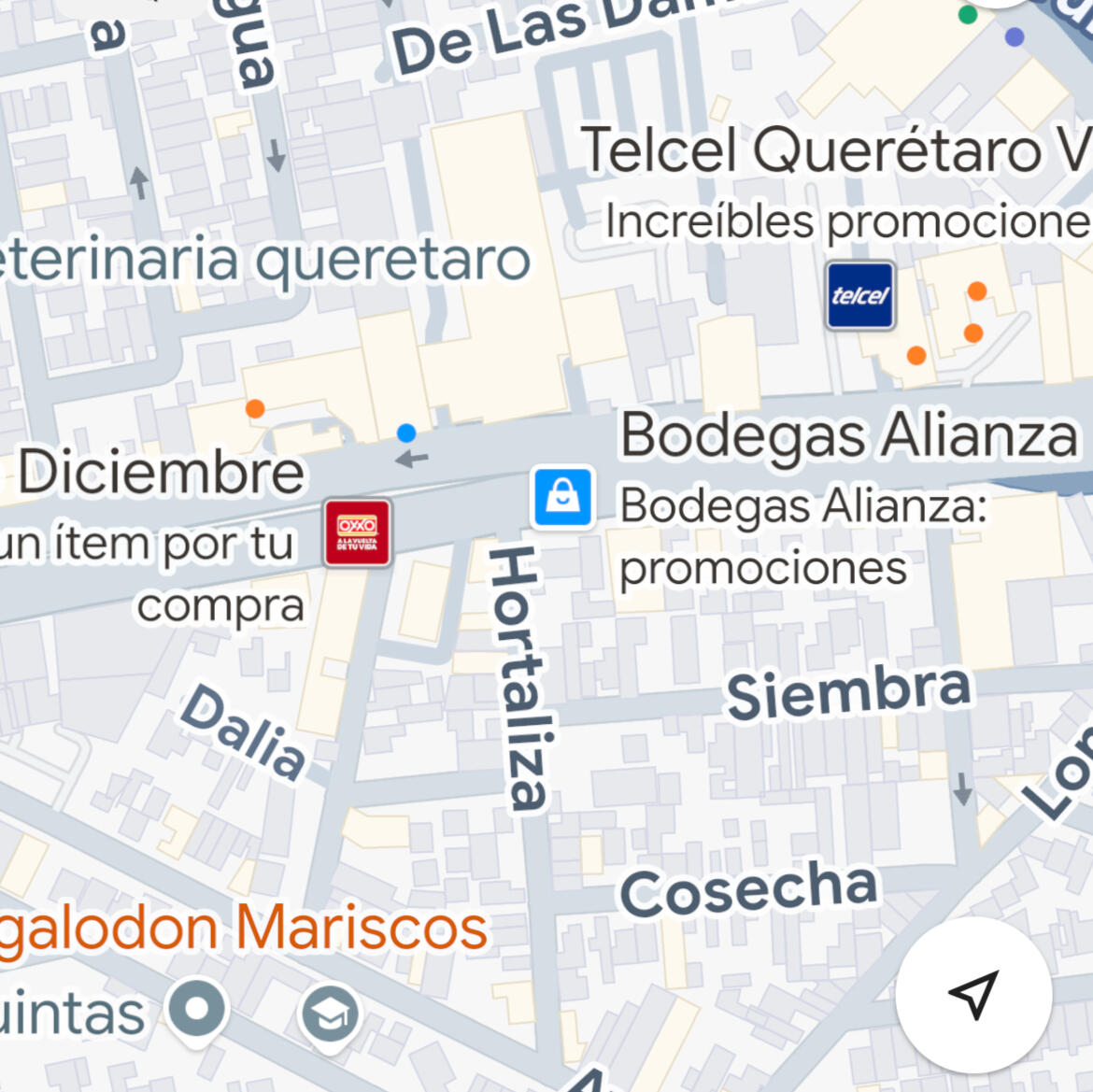Image resolution: width=1093 pixels, height=1092 pixels.
Task: Tap the location arrow button
Action: 973,994
